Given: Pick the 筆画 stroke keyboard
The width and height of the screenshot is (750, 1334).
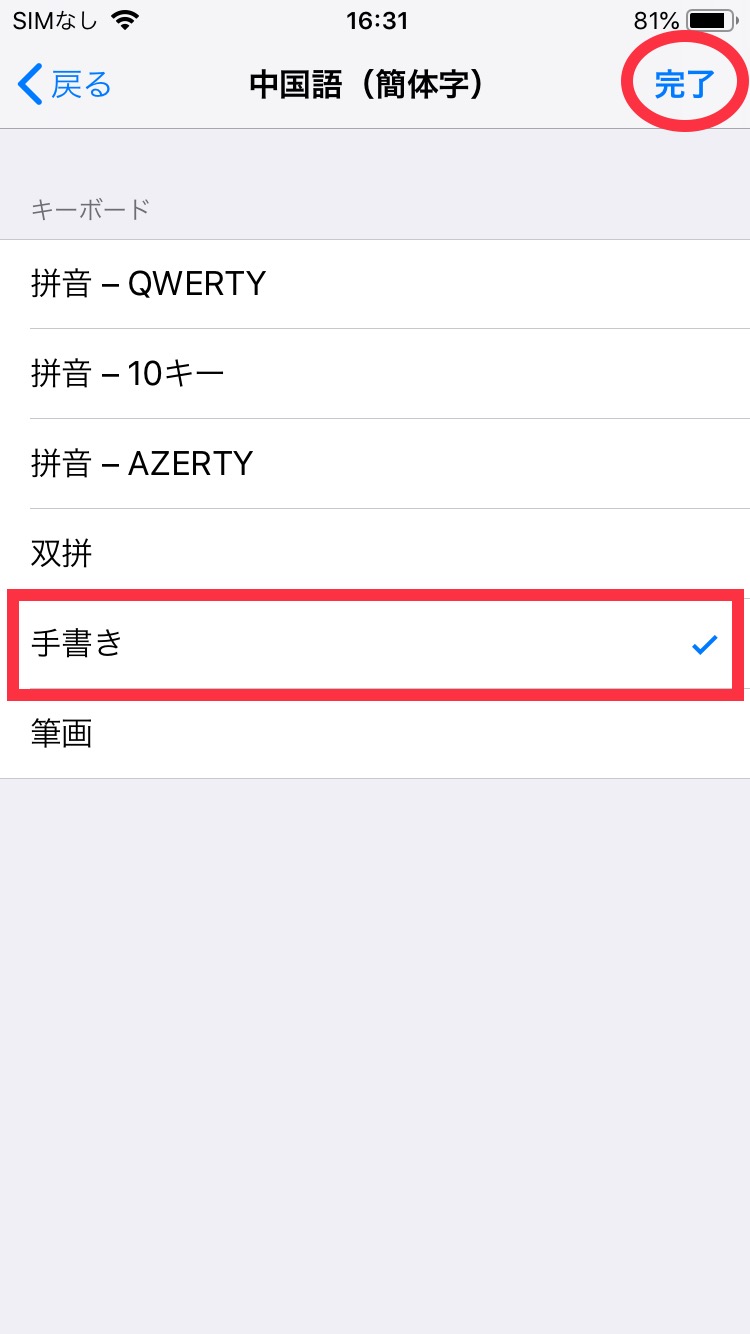Looking at the screenshot, I should (x=375, y=734).
